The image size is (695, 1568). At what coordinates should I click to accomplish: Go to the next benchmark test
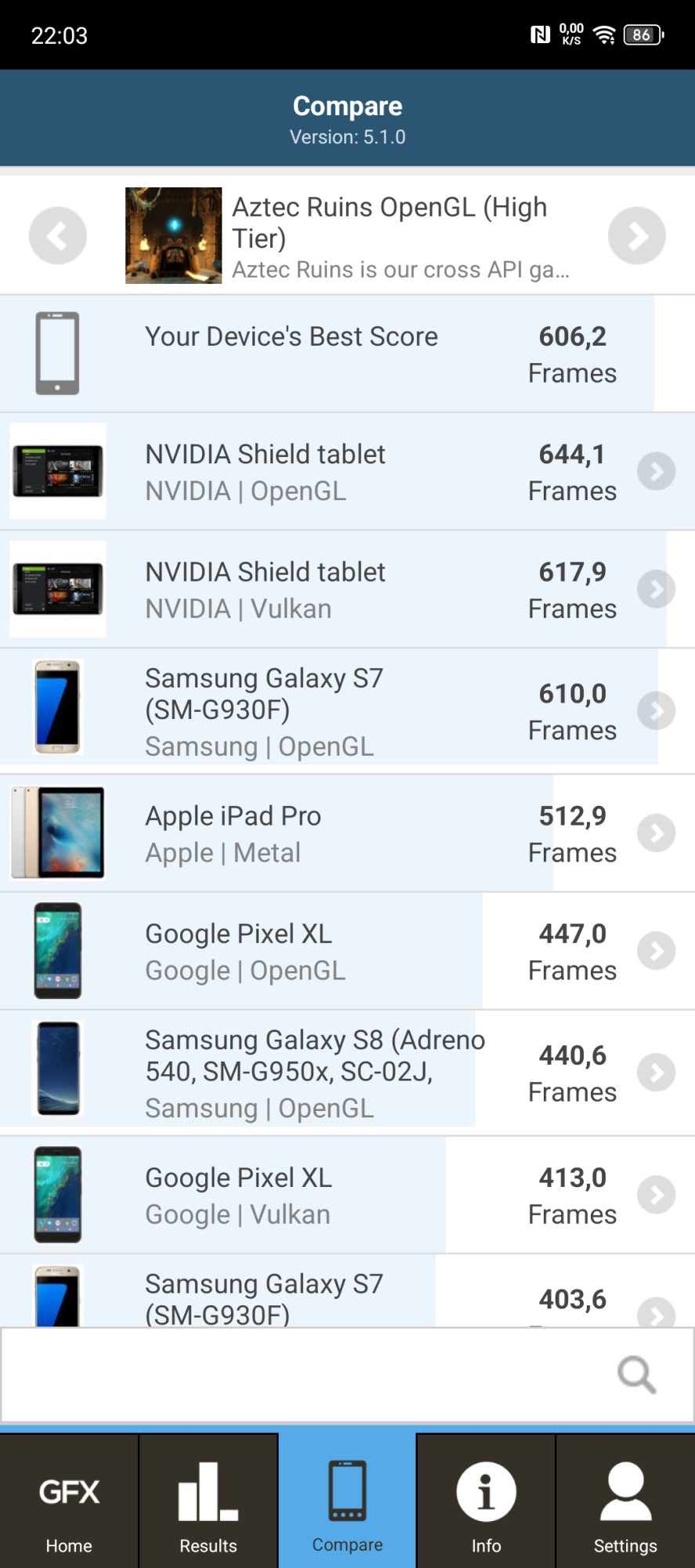pos(636,236)
